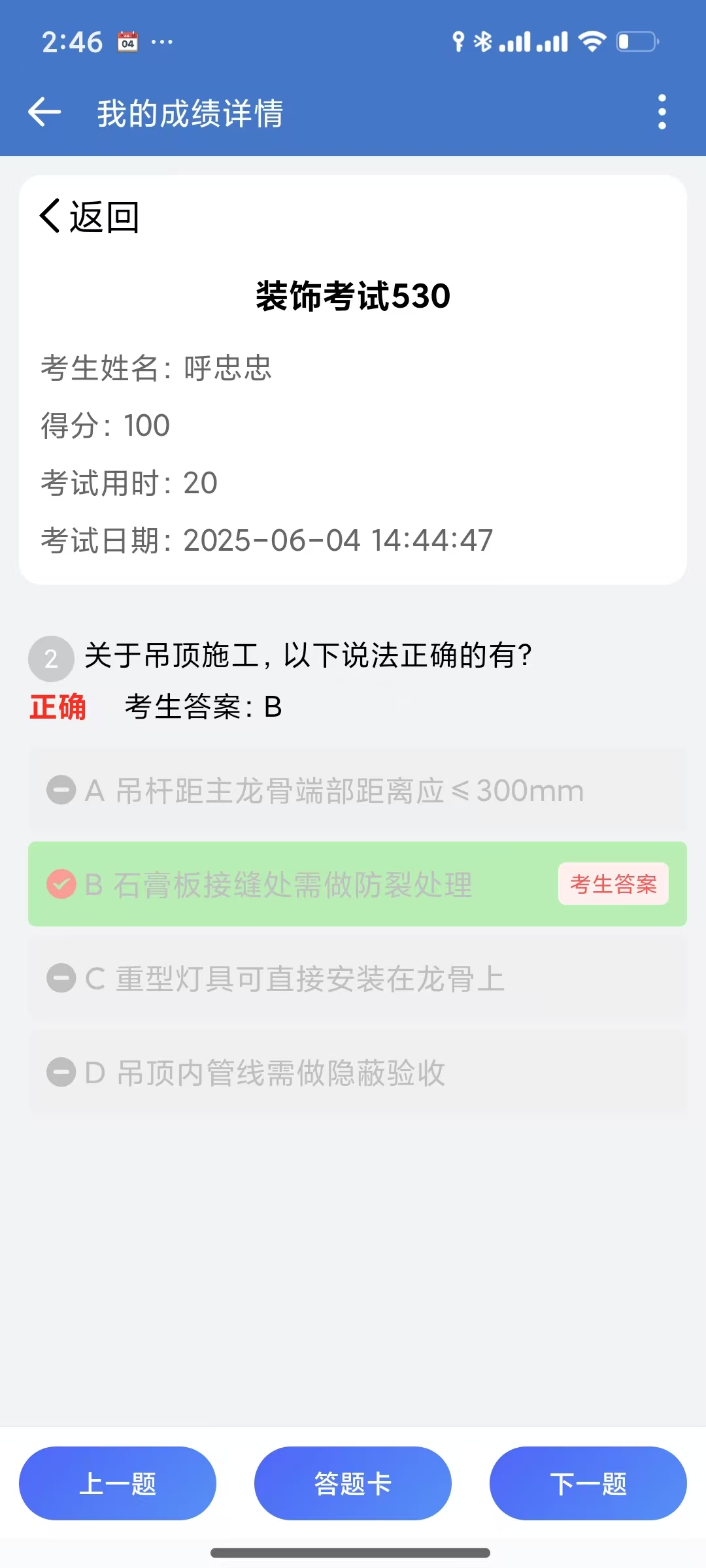Viewport: 706px width, 1568px height.
Task: Go to previous question with 上一题
Action: point(118,1483)
